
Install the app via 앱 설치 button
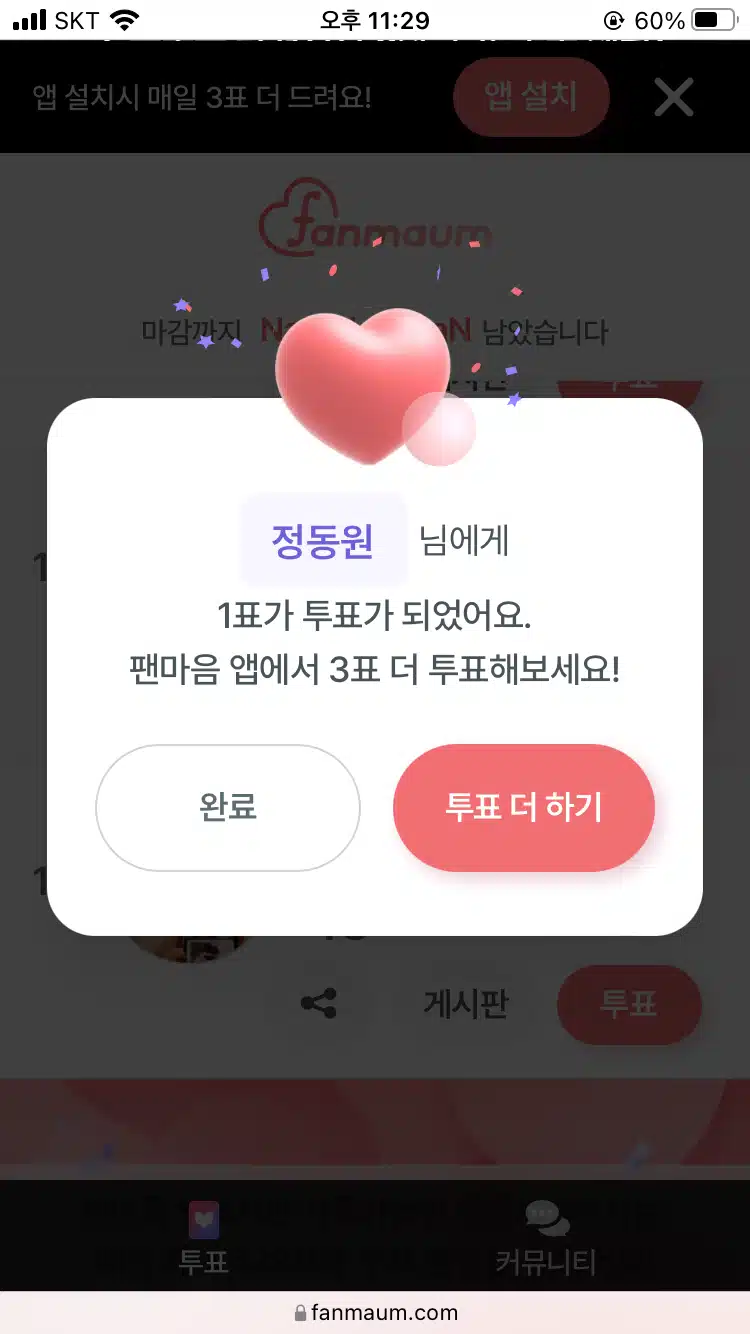[x=531, y=97]
